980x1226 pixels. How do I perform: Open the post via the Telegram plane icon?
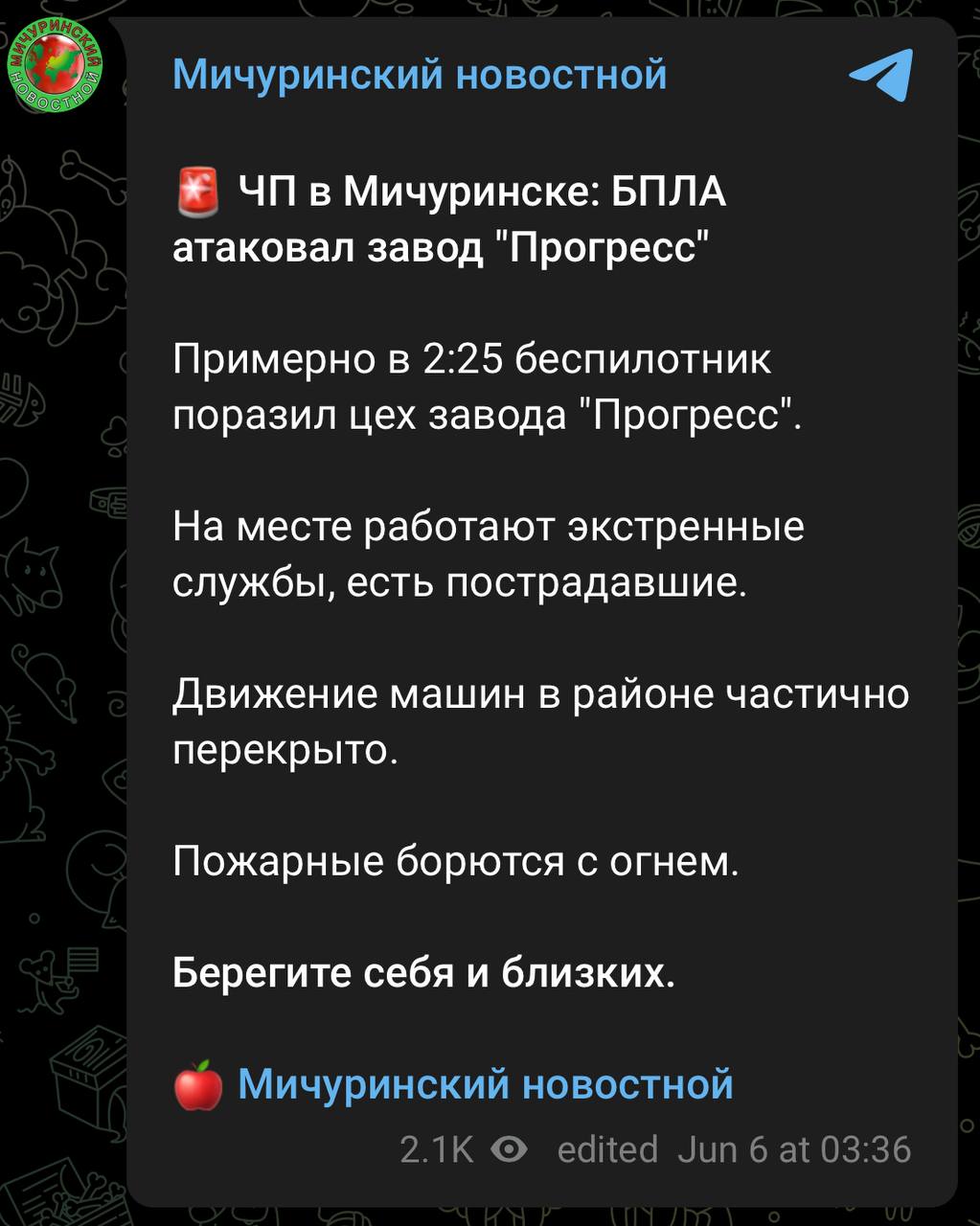[x=882, y=75]
